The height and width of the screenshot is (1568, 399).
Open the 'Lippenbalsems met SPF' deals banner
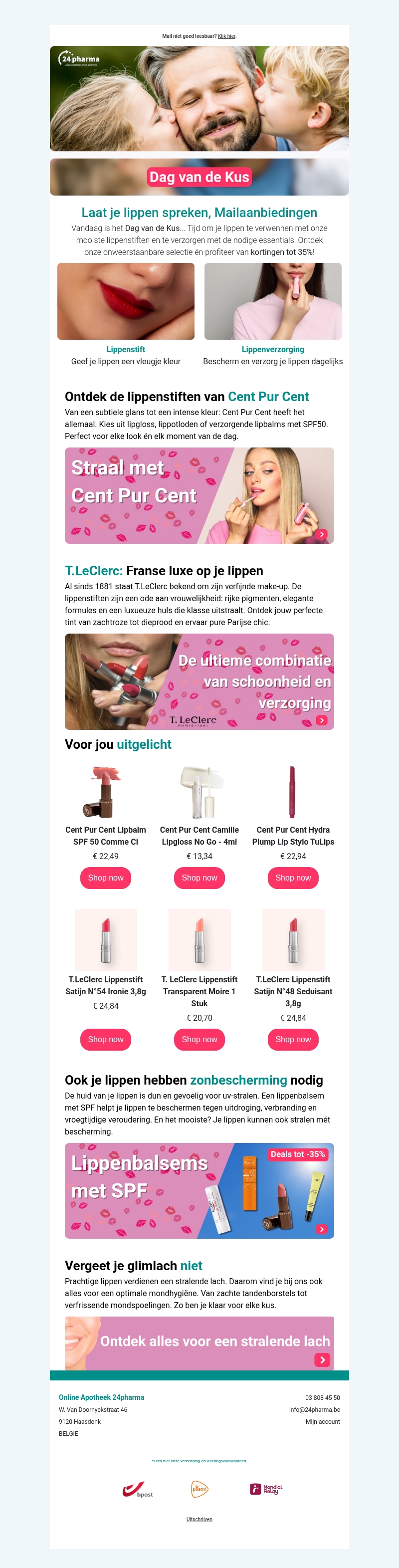click(199, 1191)
